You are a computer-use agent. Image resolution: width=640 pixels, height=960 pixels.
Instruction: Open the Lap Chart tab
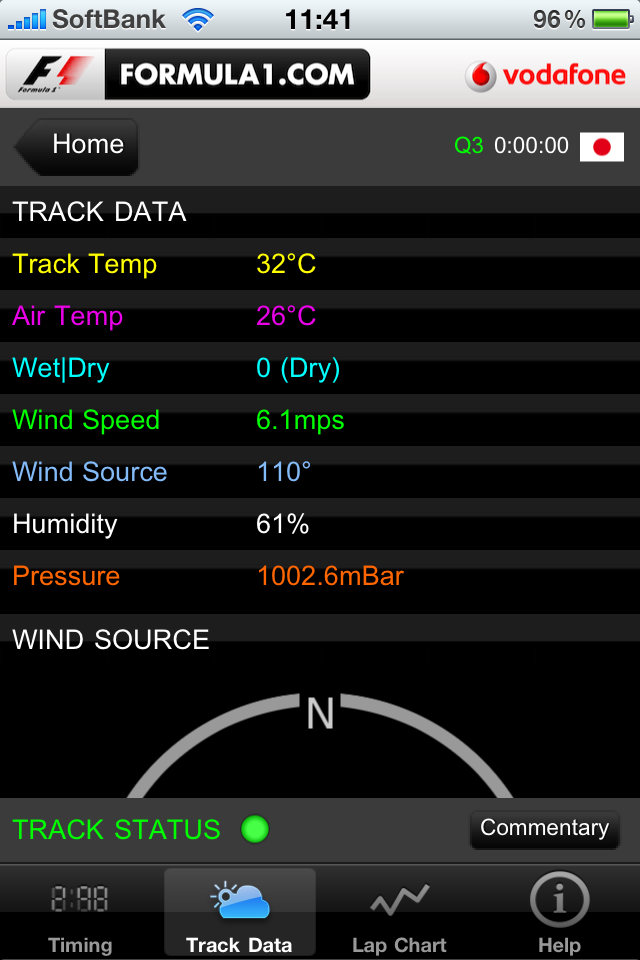pos(399,914)
